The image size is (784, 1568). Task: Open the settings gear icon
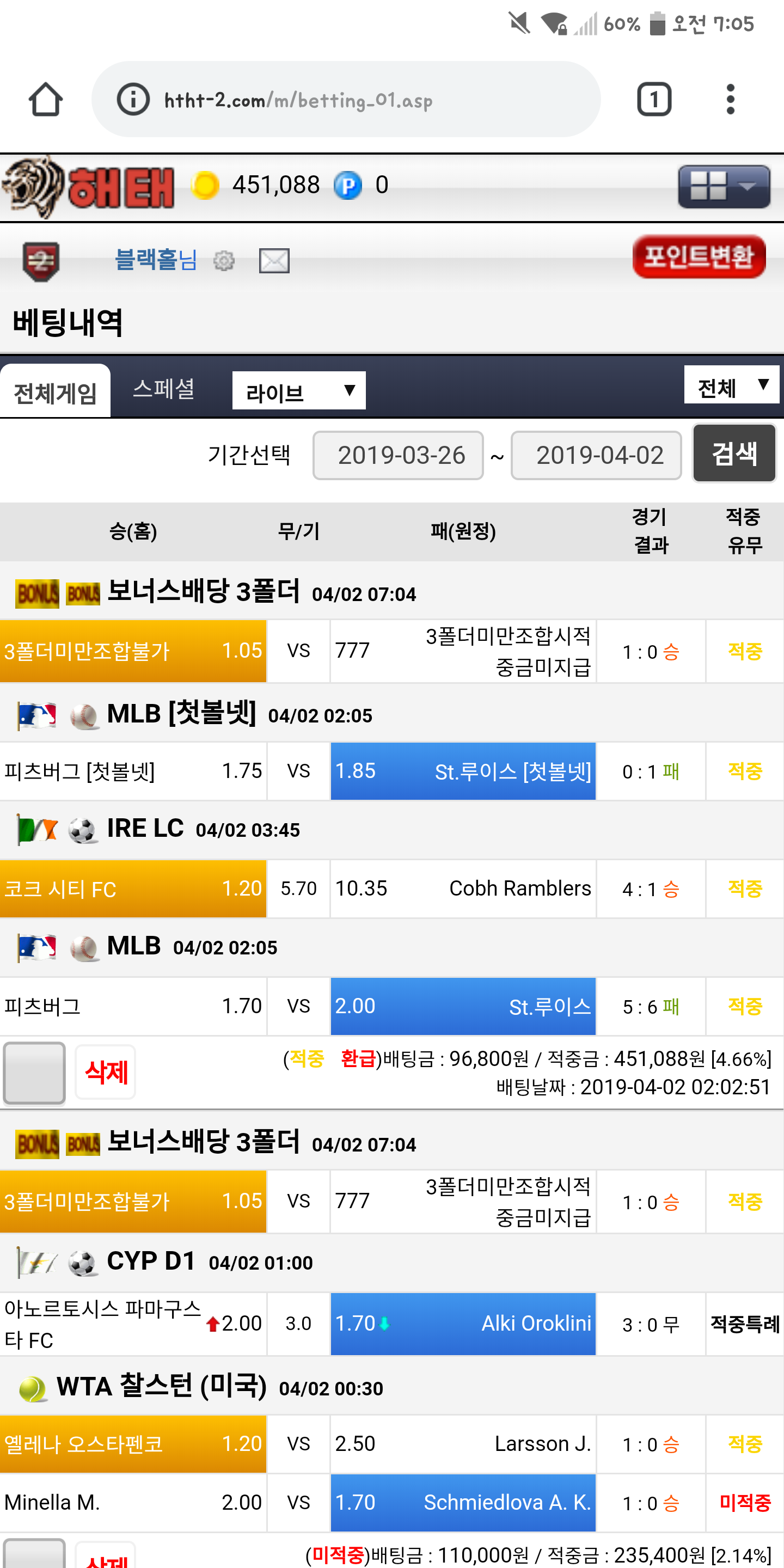tap(224, 261)
